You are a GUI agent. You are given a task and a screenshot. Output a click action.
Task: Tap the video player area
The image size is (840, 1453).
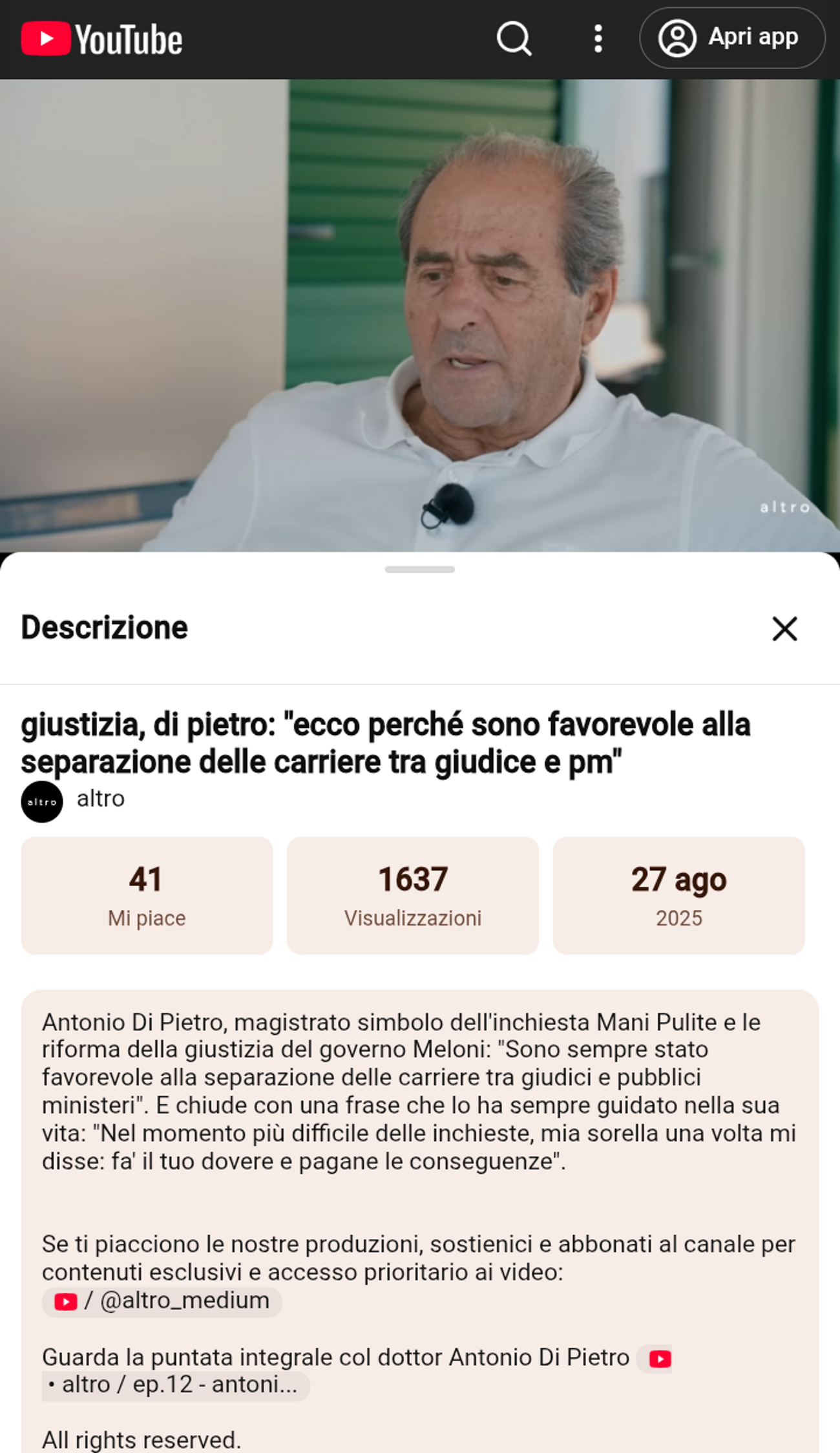pyautogui.click(x=420, y=315)
